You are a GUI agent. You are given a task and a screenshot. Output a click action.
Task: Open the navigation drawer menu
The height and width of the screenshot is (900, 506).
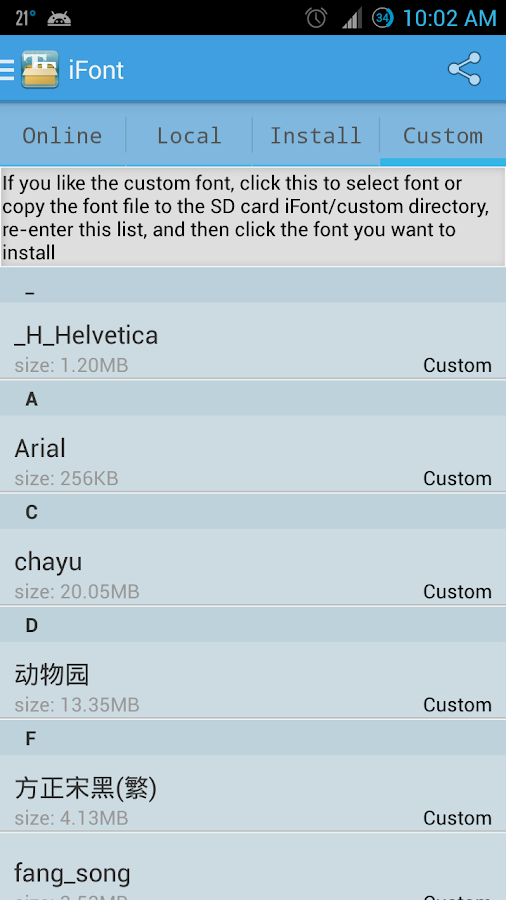click(x=8, y=69)
